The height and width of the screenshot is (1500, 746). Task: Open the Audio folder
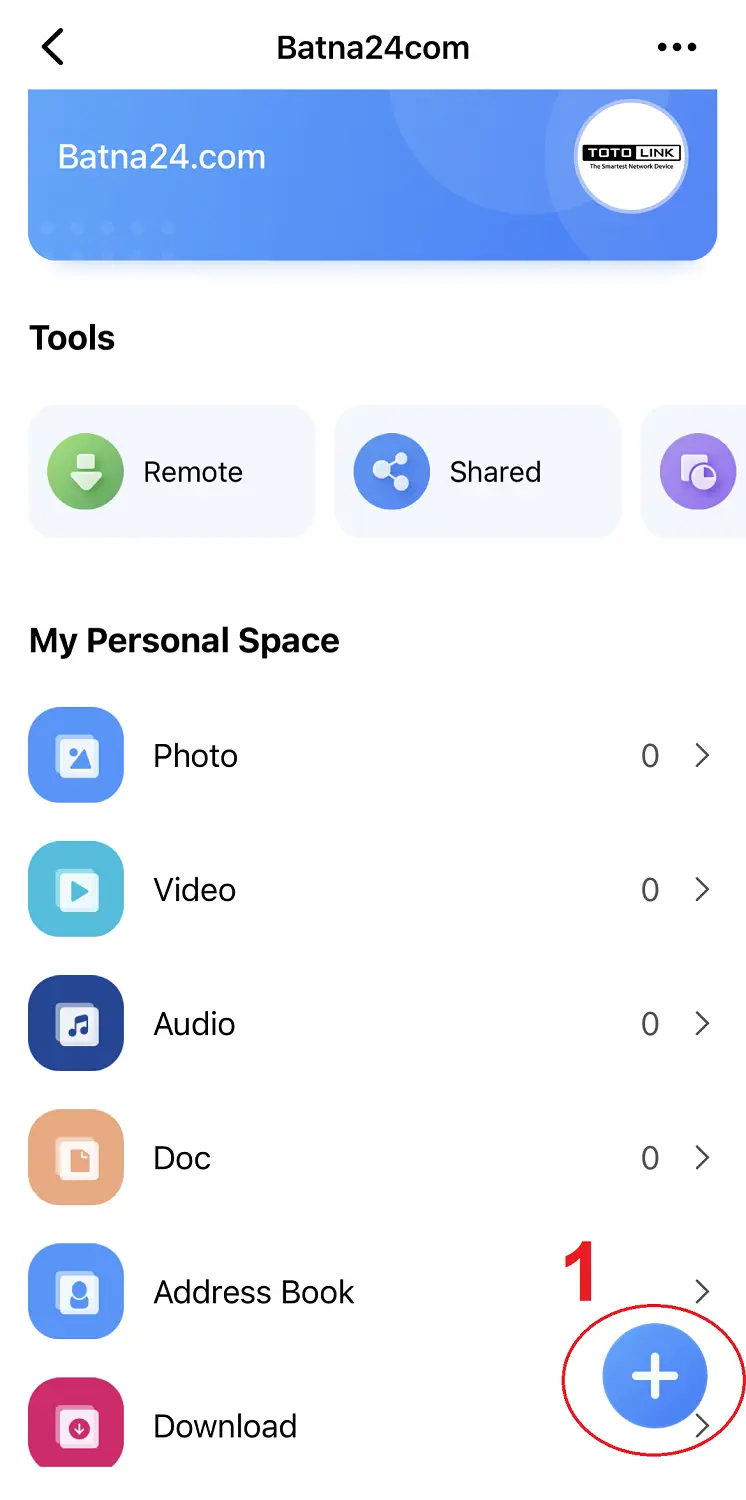(370, 1024)
